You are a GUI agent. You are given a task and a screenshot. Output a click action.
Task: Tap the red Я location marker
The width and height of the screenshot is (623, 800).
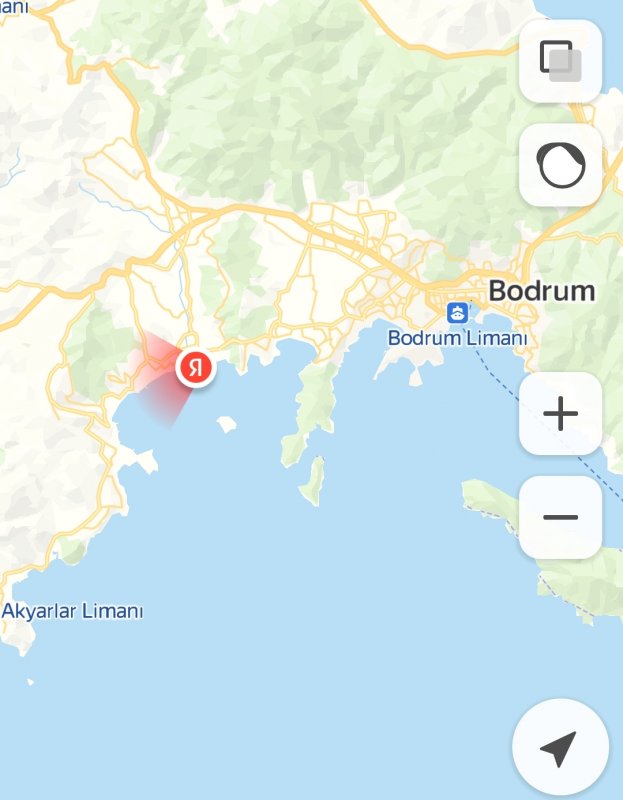[x=196, y=368]
